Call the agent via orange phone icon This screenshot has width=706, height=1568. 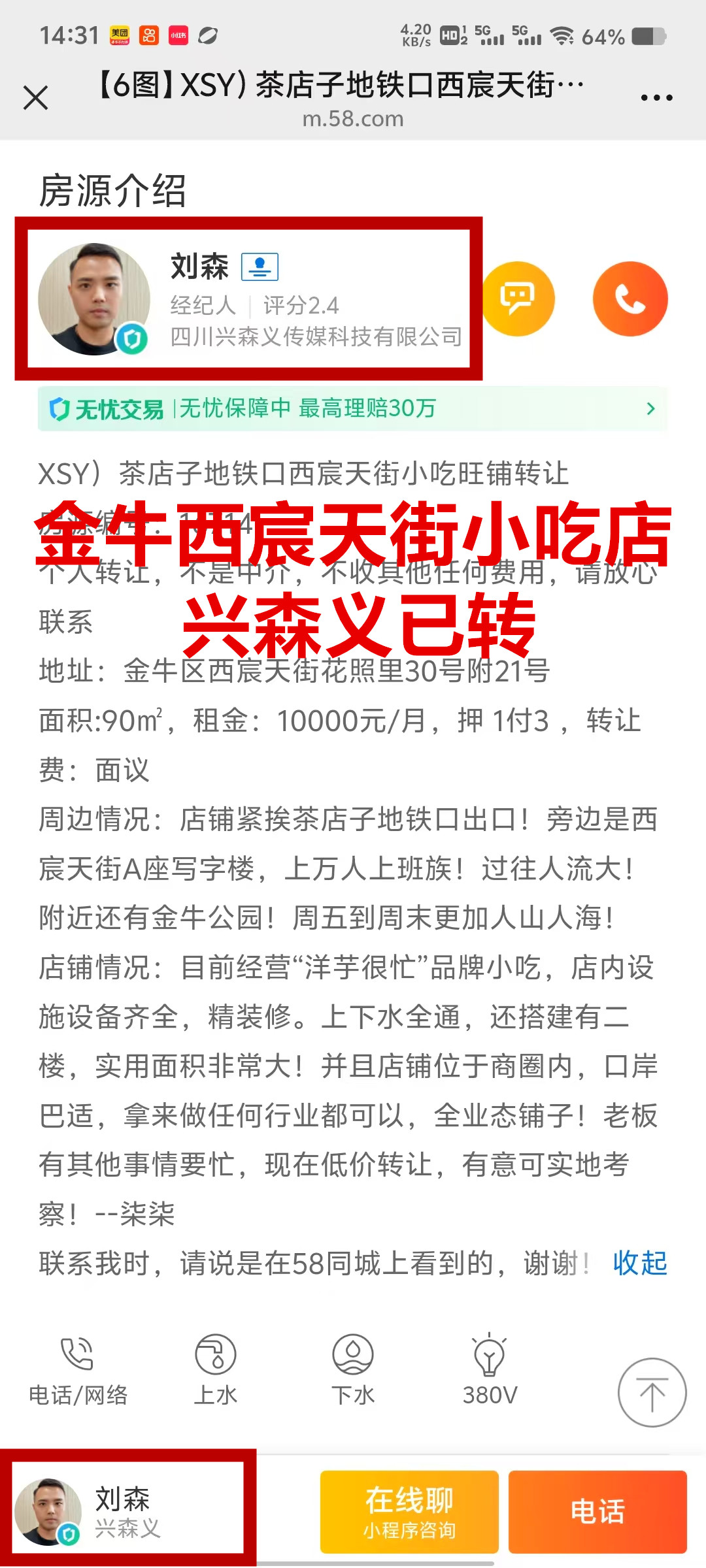coord(630,299)
